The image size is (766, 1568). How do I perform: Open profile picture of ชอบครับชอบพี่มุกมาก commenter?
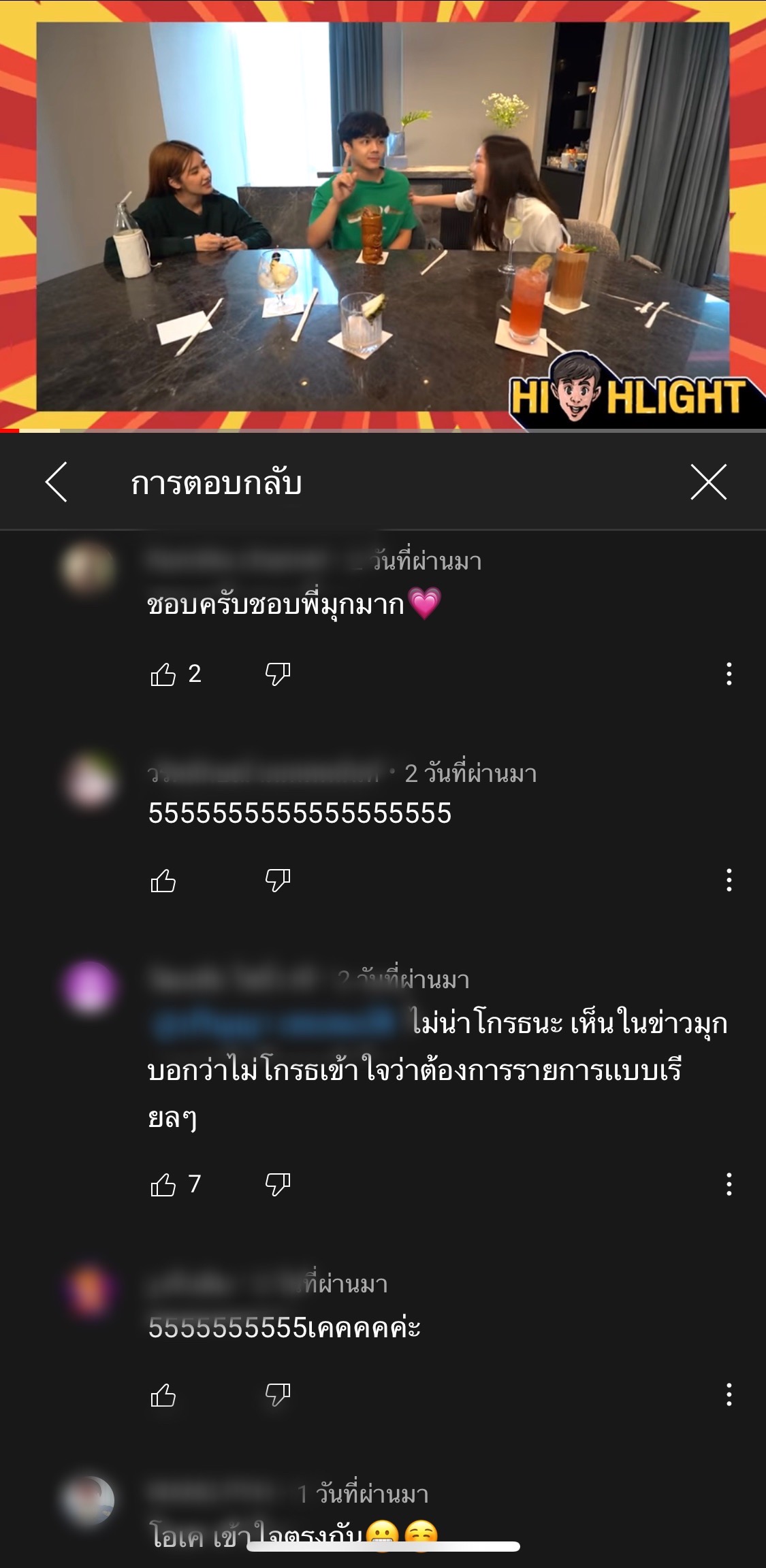pyautogui.click(x=89, y=567)
